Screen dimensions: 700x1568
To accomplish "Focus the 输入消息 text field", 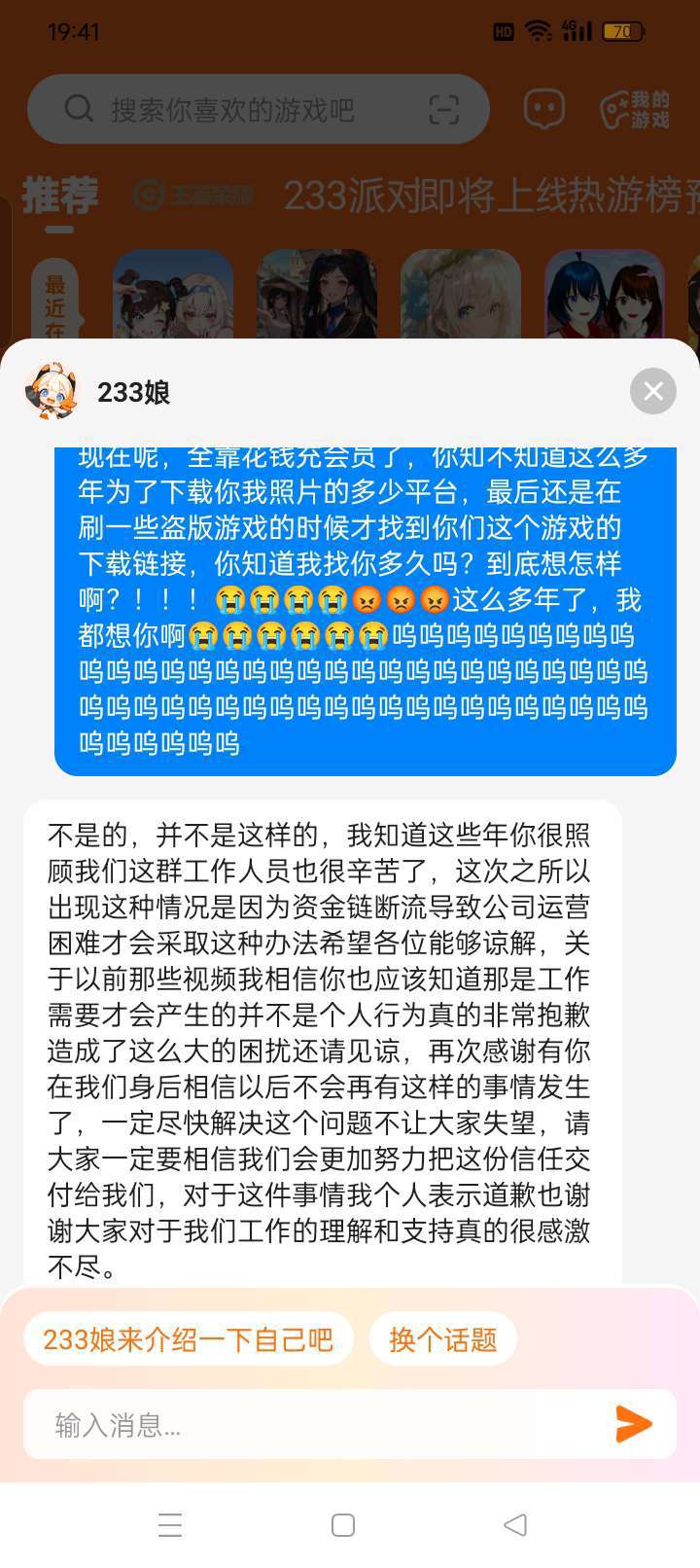I will (x=311, y=1425).
